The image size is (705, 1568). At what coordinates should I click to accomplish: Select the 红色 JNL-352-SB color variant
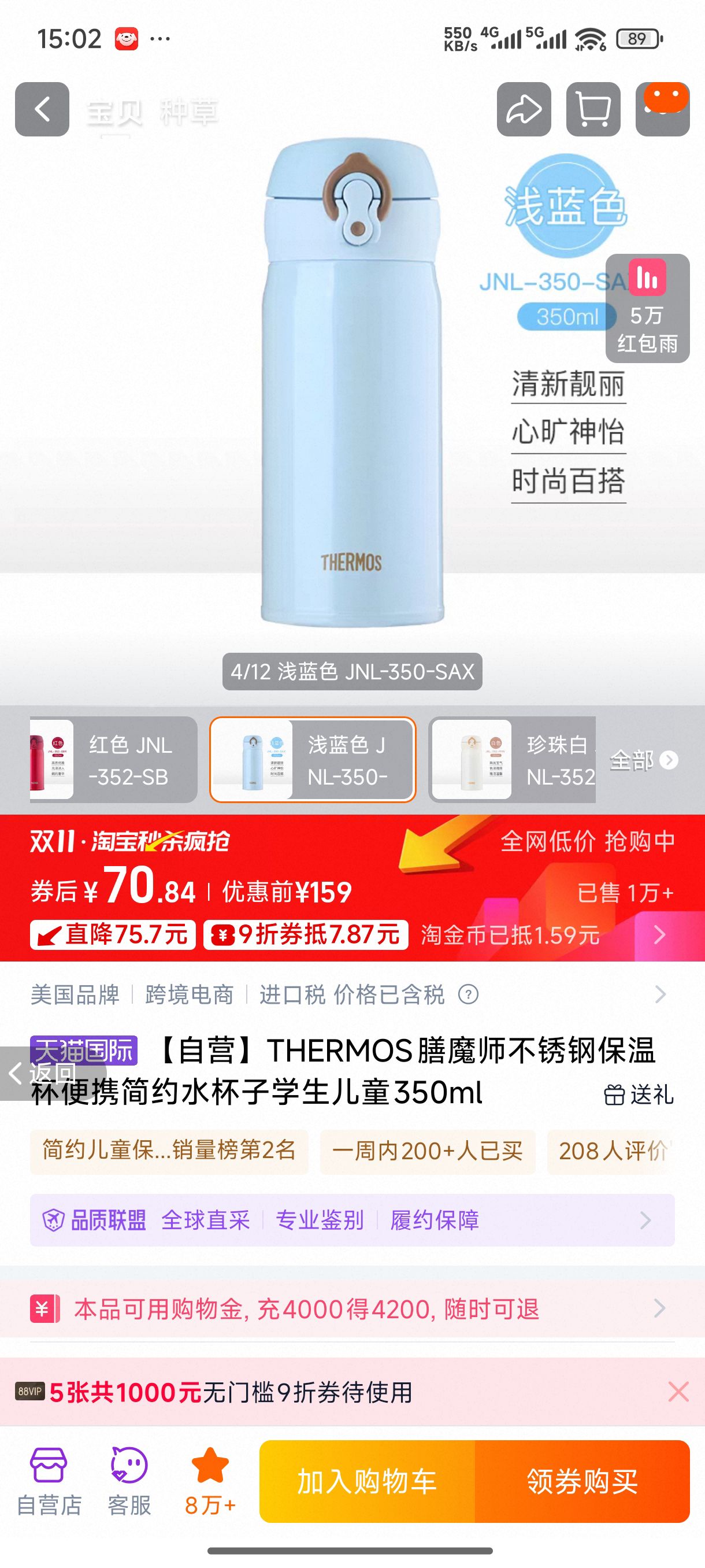[113, 760]
